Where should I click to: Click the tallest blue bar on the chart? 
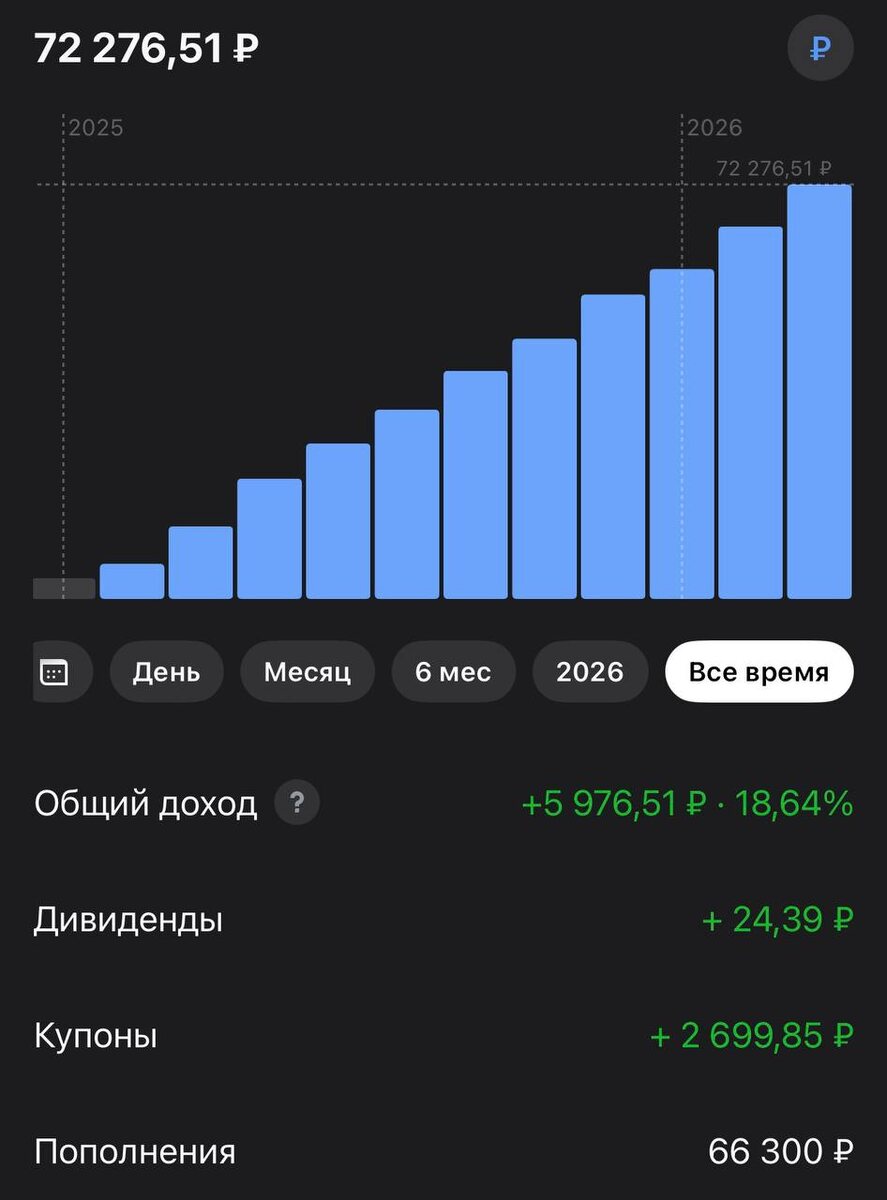[818, 390]
